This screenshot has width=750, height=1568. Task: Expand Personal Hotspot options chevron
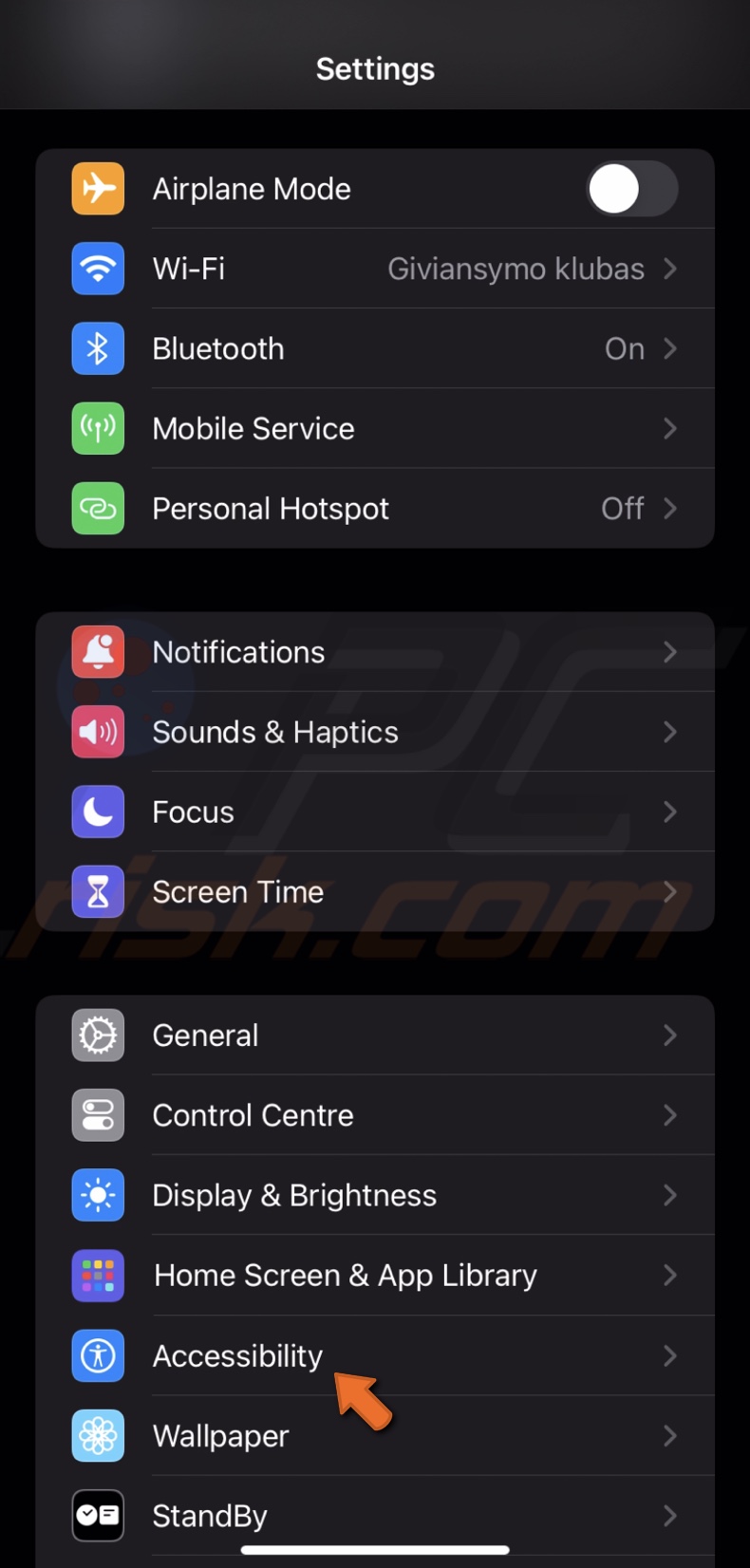(x=670, y=509)
